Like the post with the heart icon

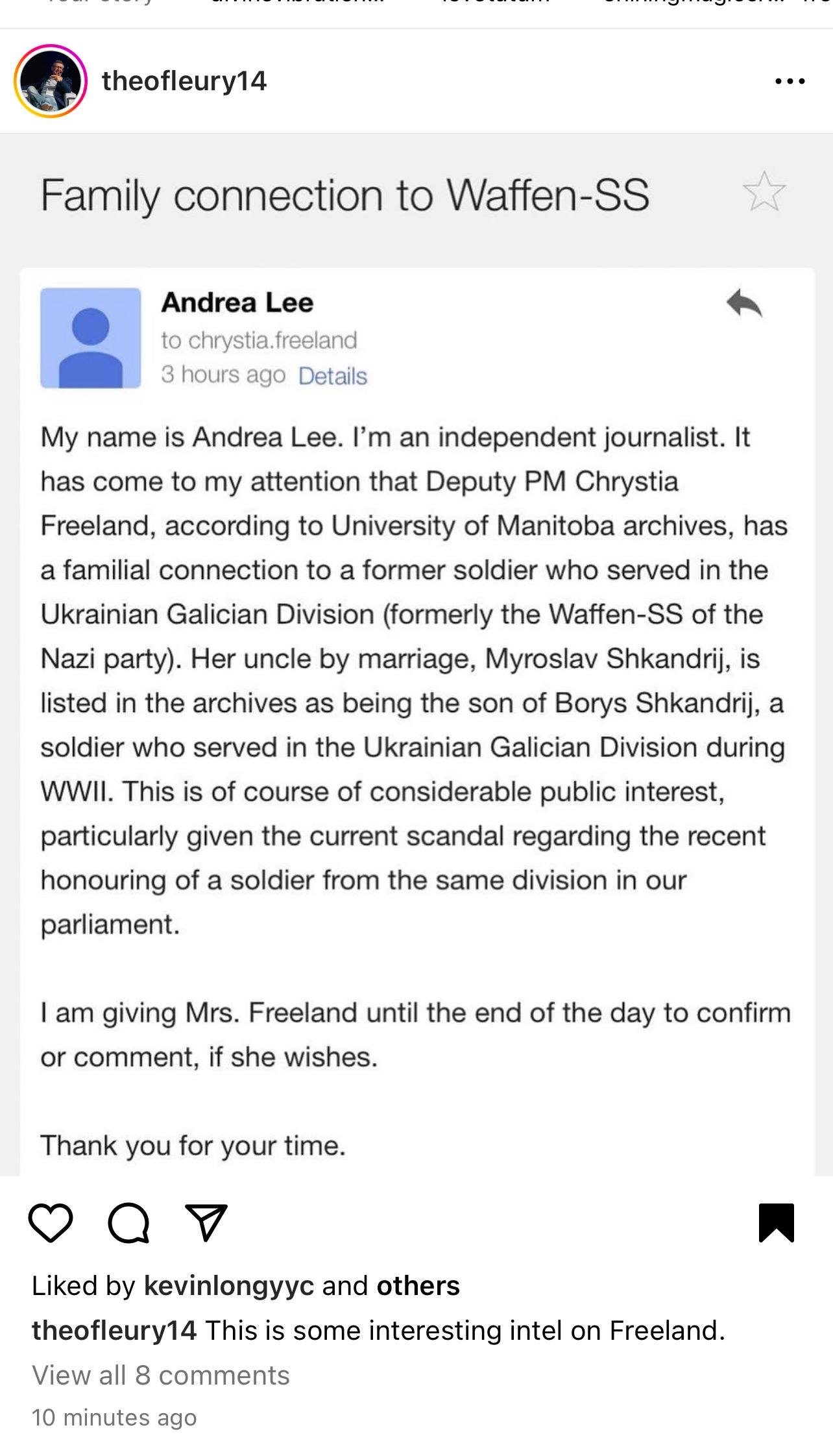tap(51, 1222)
